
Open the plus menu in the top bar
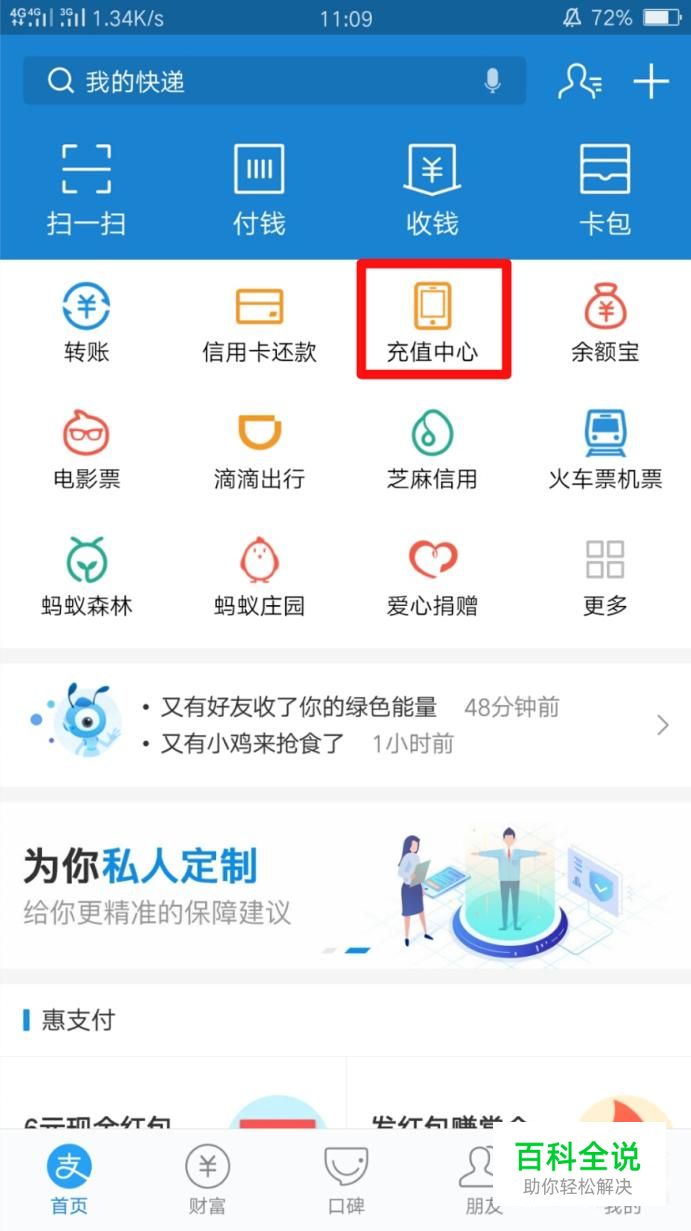click(x=651, y=81)
